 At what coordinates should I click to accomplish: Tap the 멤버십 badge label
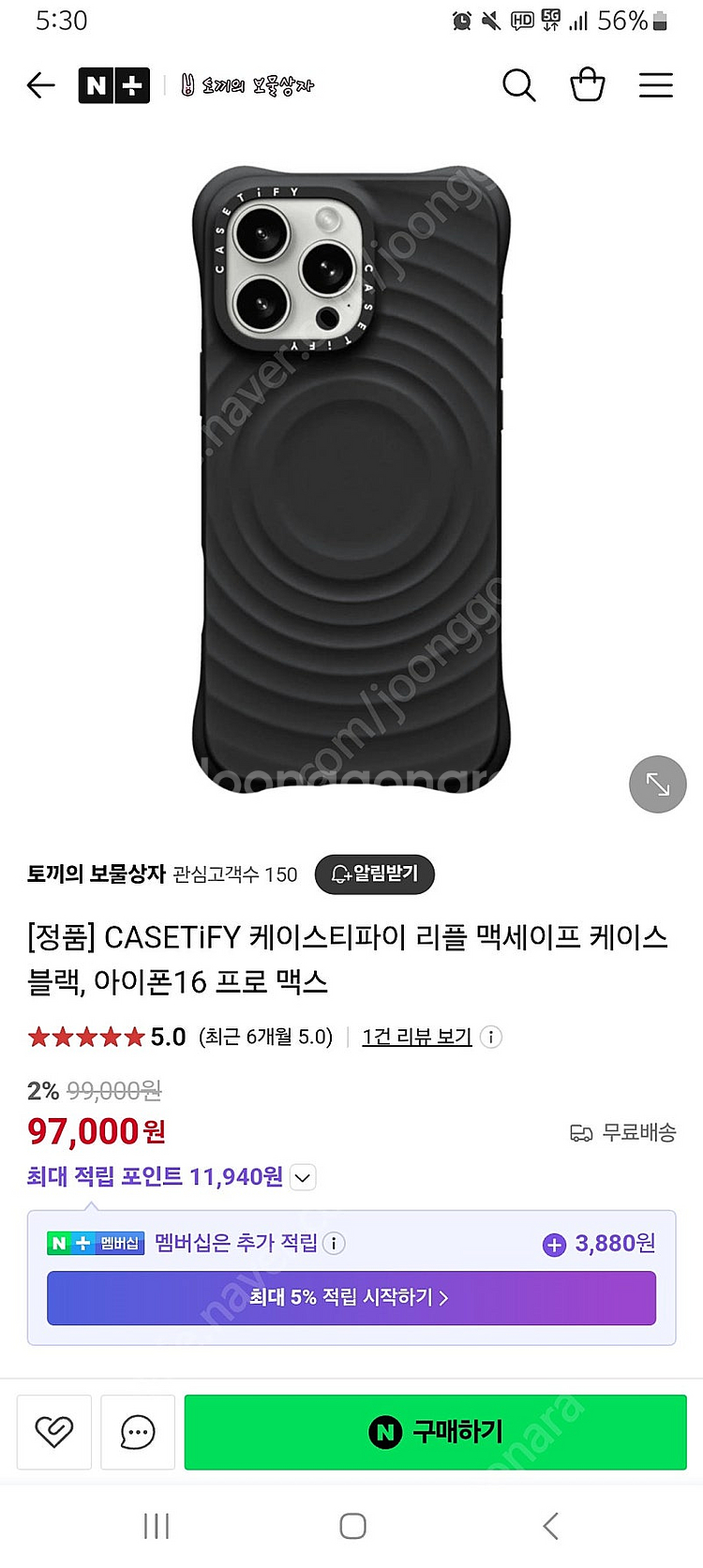pyautogui.click(x=96, y=1244)
